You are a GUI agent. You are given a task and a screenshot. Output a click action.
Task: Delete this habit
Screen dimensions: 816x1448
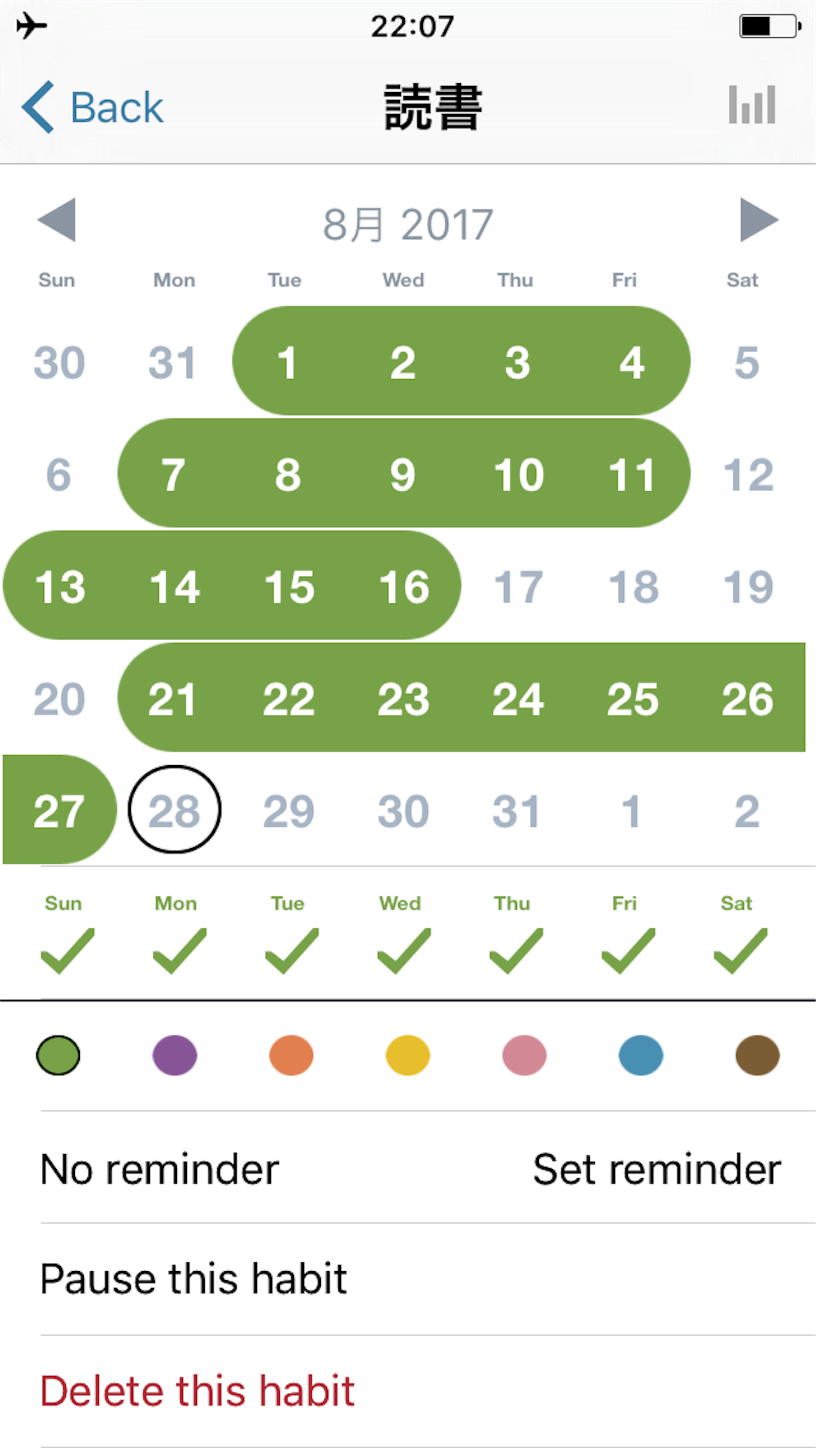pyautogui.click(x=428, y=1391)
